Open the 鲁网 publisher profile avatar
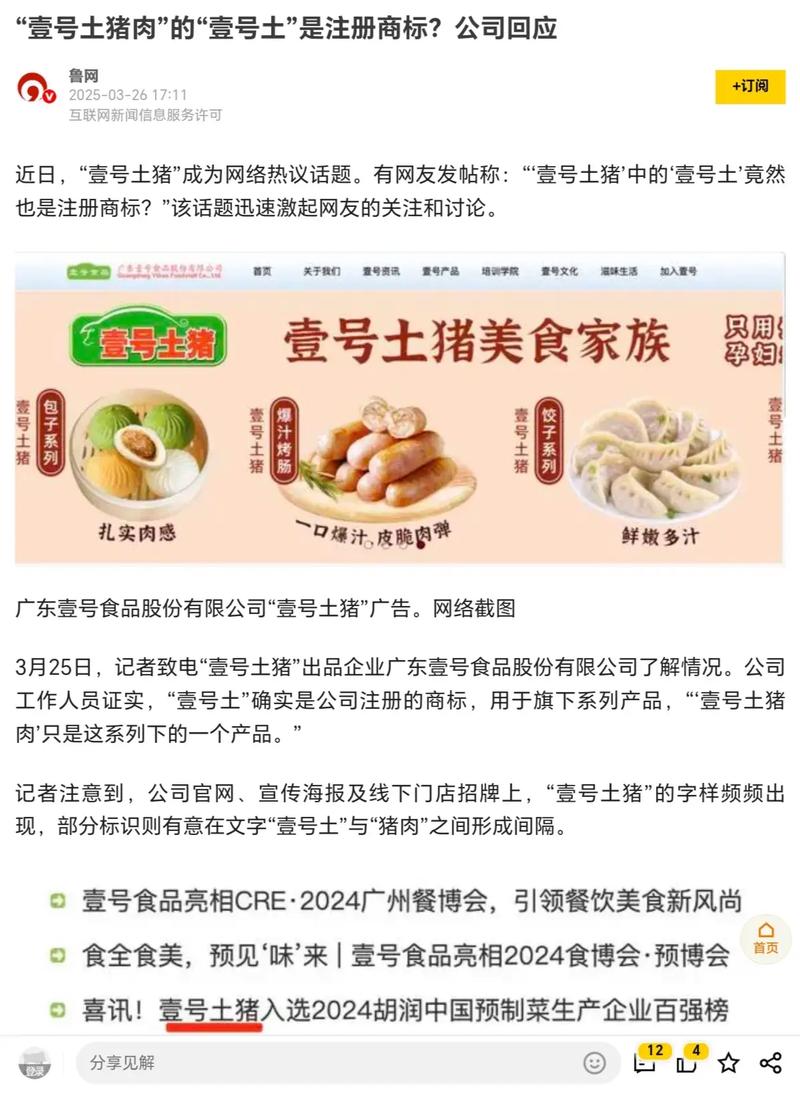The image size is (800, 1098). tap(37, 90)
